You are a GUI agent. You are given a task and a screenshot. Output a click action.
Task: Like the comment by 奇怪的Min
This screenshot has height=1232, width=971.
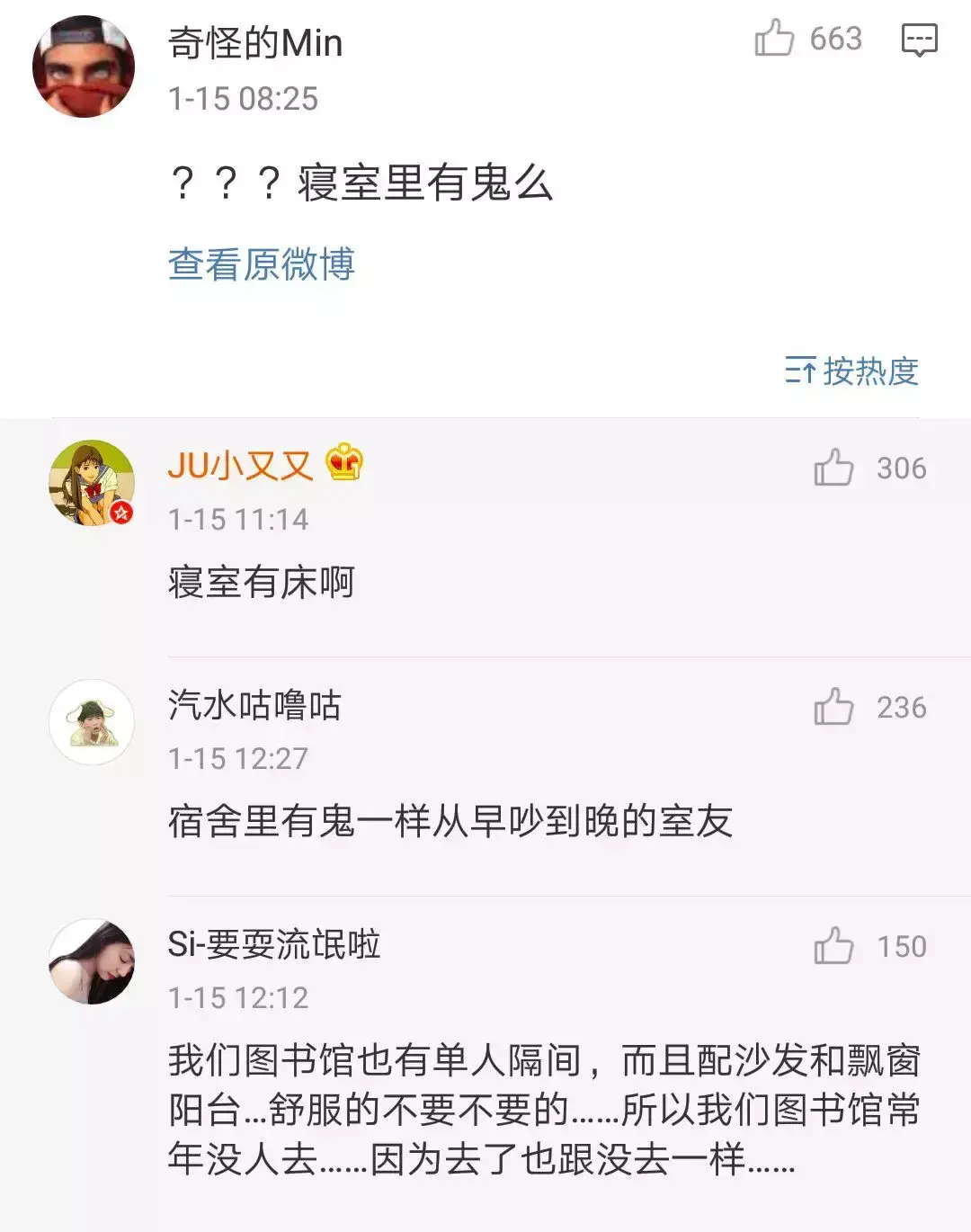[x=774, y=39]
